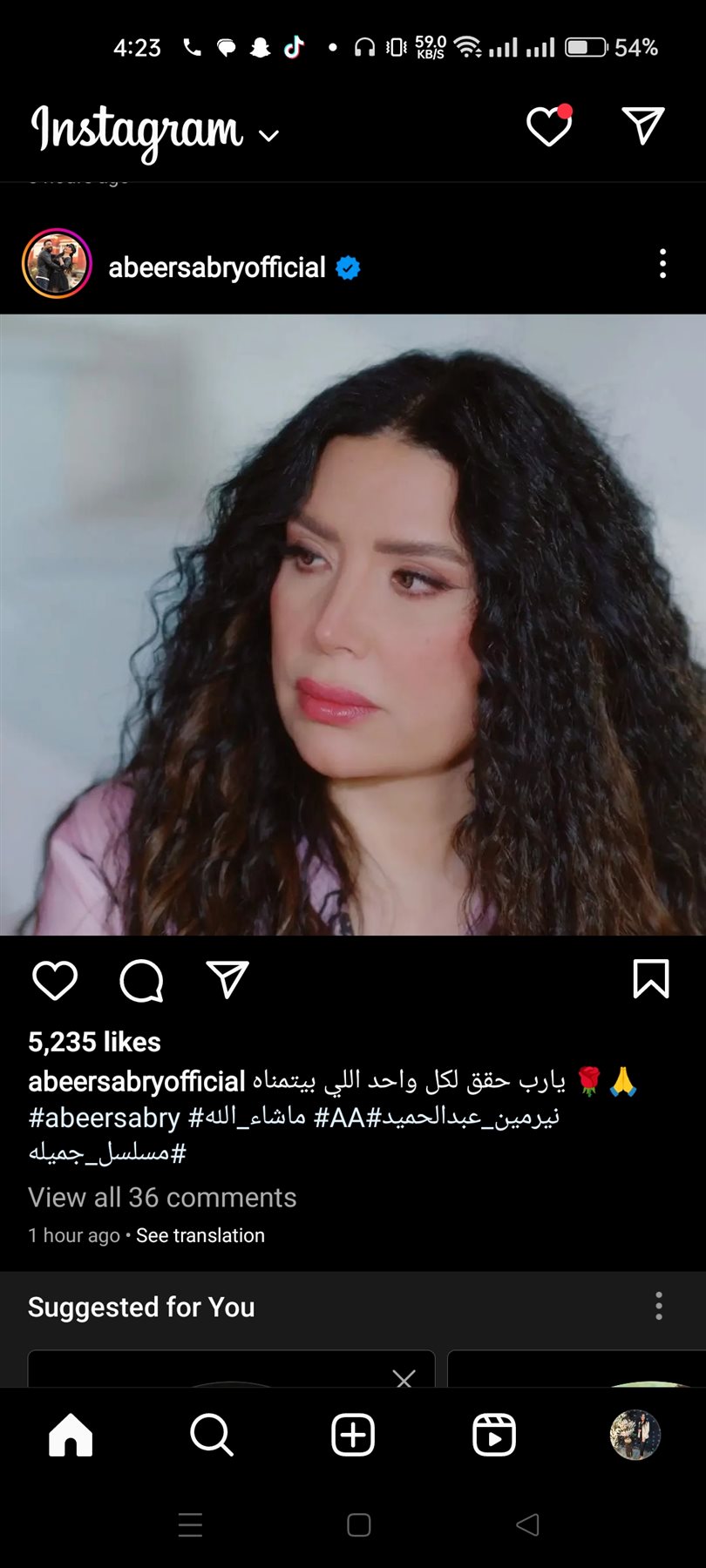Open the #abeersabry hashtag
Screen dimensions: 706x1568
[105, 1118]
